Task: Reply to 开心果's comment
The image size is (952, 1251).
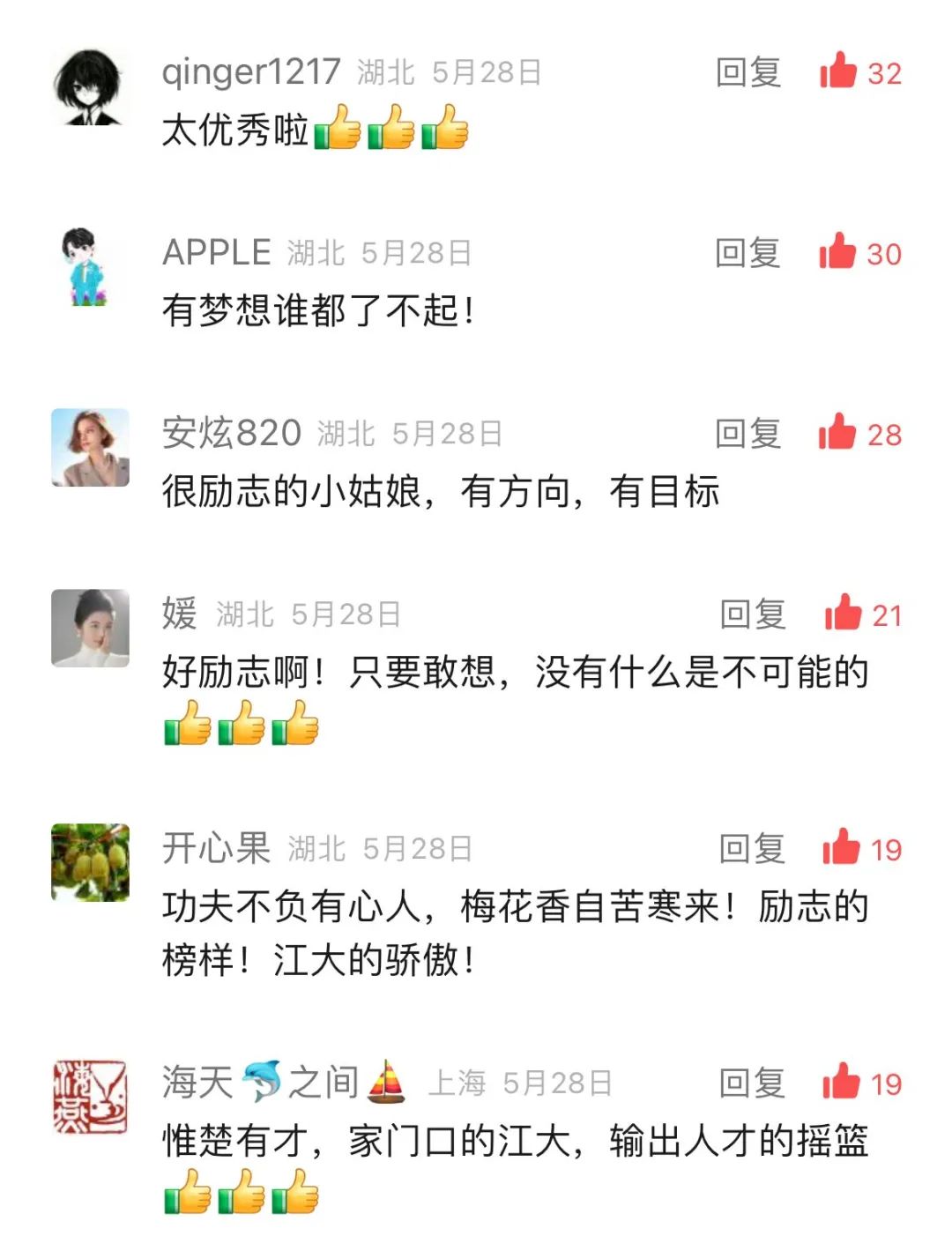Action: (x=751, y=849)
